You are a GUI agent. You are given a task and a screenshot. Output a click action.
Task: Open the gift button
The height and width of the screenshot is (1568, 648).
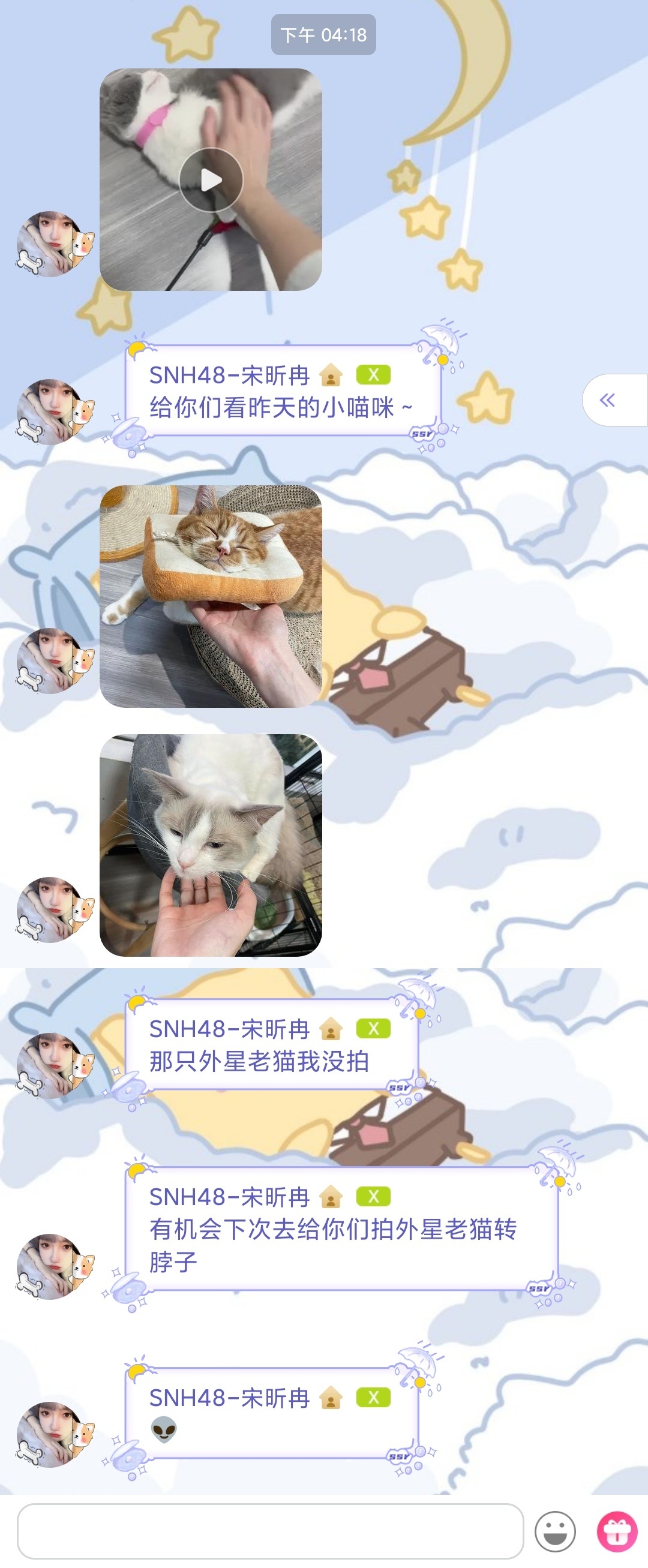[616, 1531]
